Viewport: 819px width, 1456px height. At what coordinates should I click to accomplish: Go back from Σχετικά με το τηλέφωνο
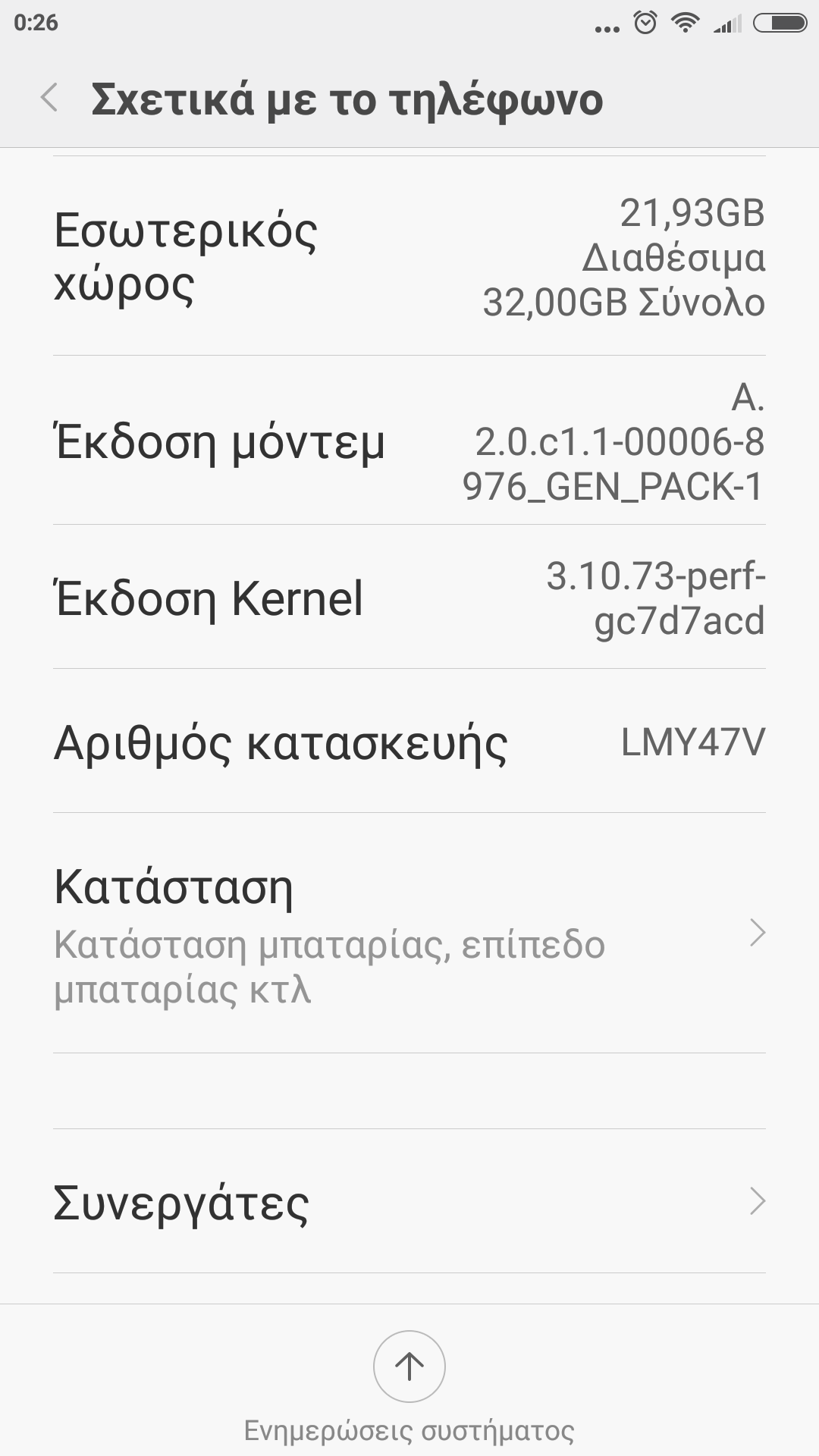[50, 99]
